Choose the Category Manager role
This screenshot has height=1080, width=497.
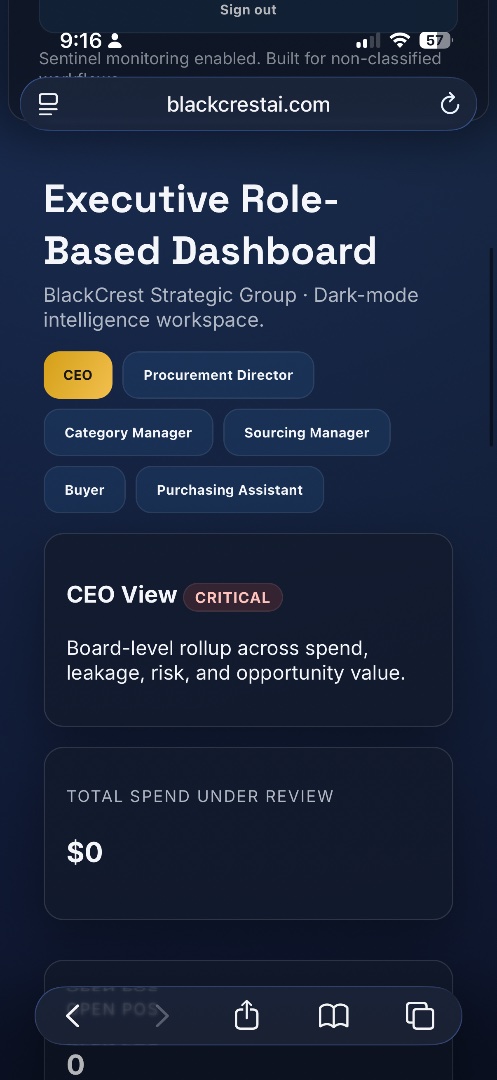(x=128, y=433)
